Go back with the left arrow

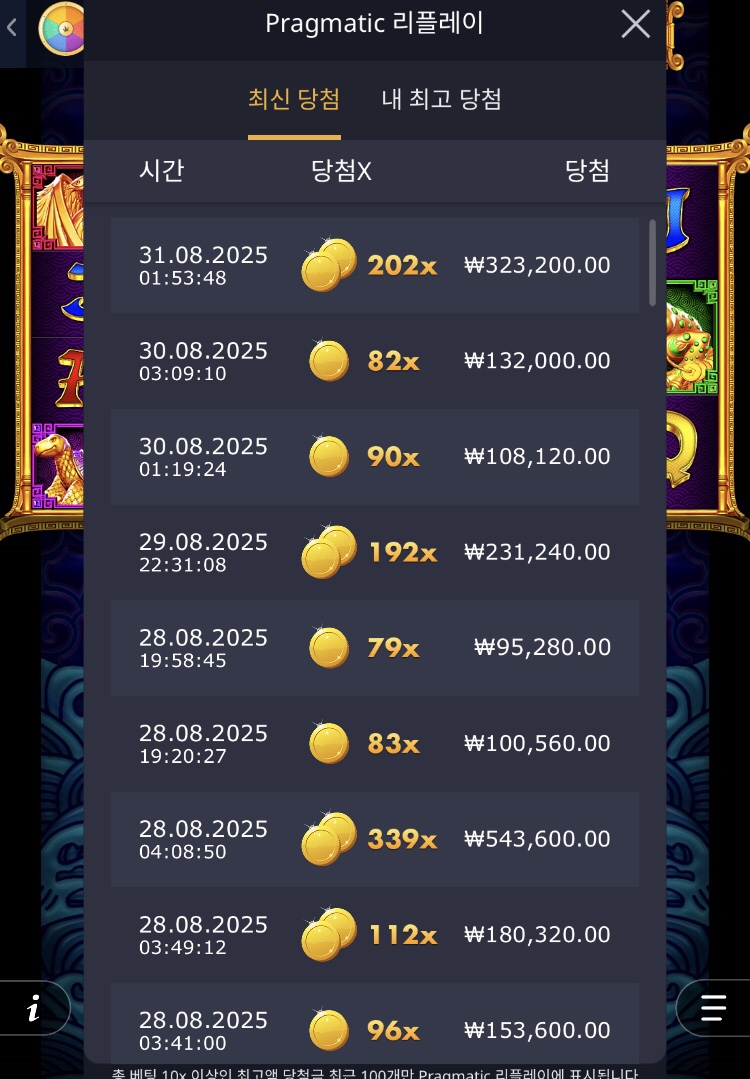pyautogui.click(x=12, y=27)
